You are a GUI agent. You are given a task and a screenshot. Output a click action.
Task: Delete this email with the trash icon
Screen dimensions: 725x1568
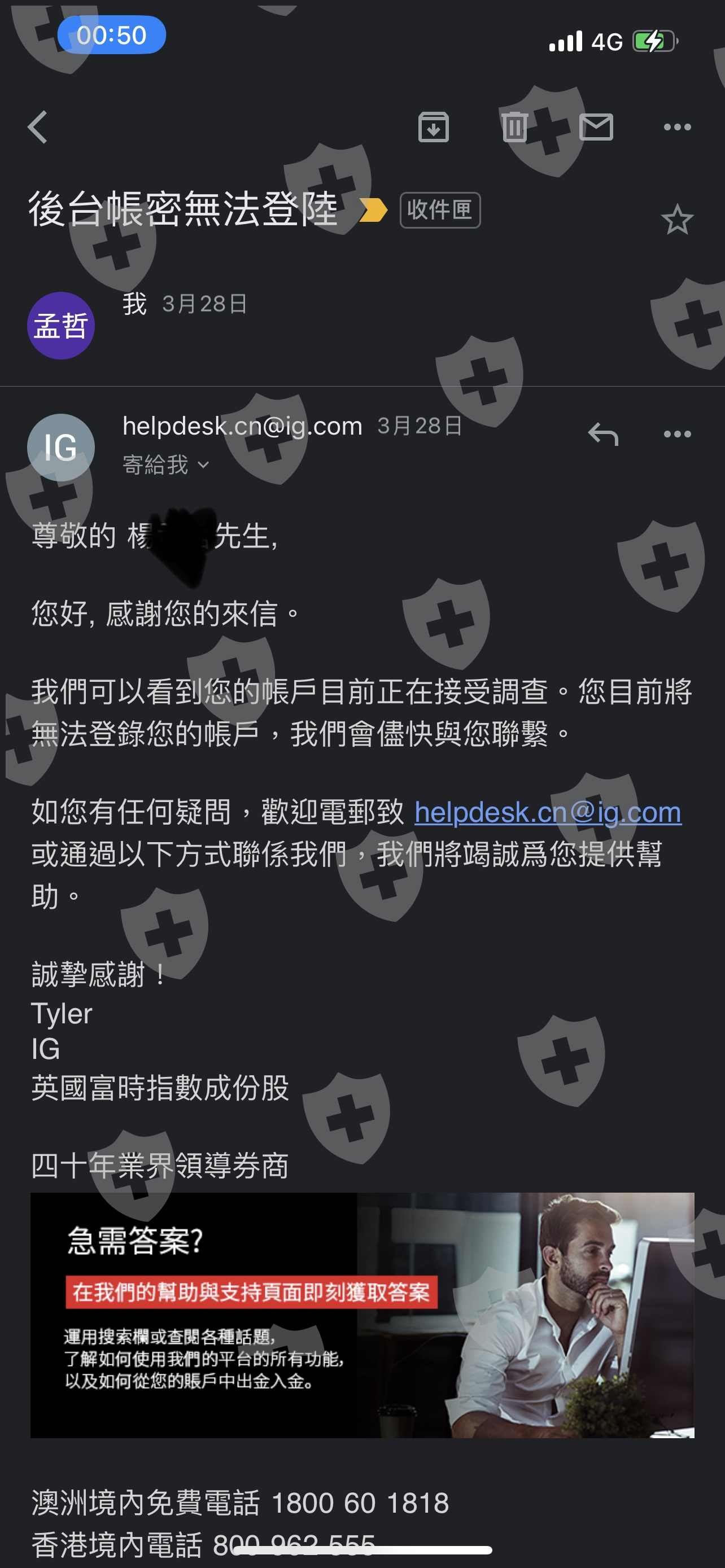(x=514, y=126)
